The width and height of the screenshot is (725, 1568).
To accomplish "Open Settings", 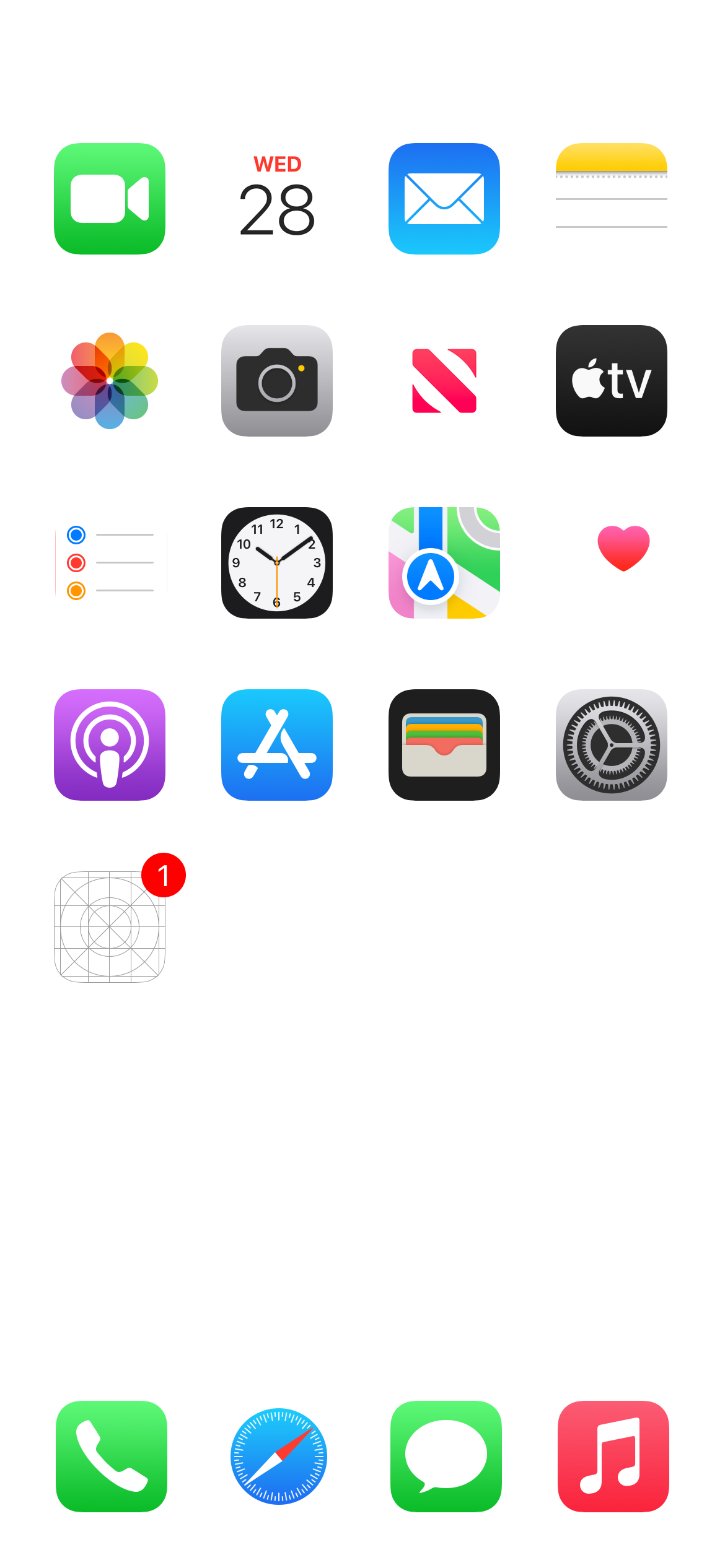I will click(611, 744).
